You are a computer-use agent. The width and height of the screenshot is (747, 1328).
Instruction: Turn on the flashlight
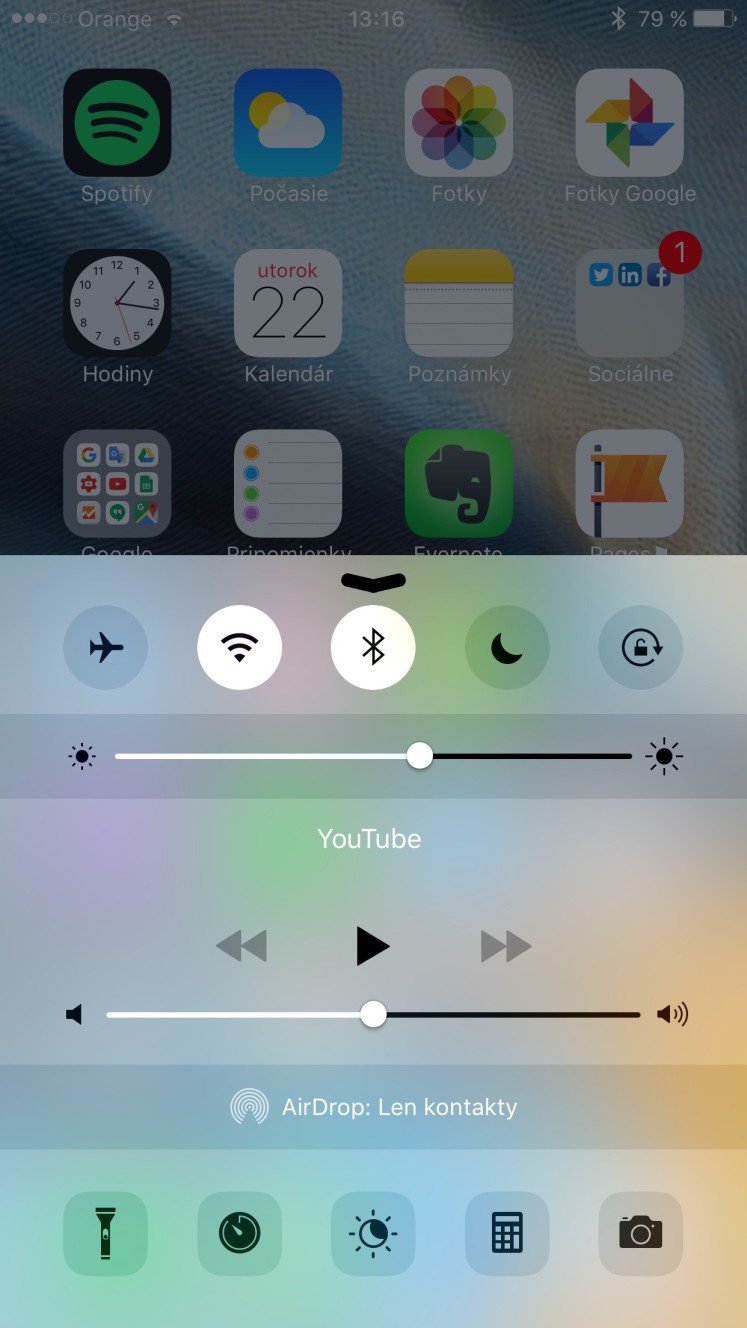pyautogui.click(x=106, y=1234)
